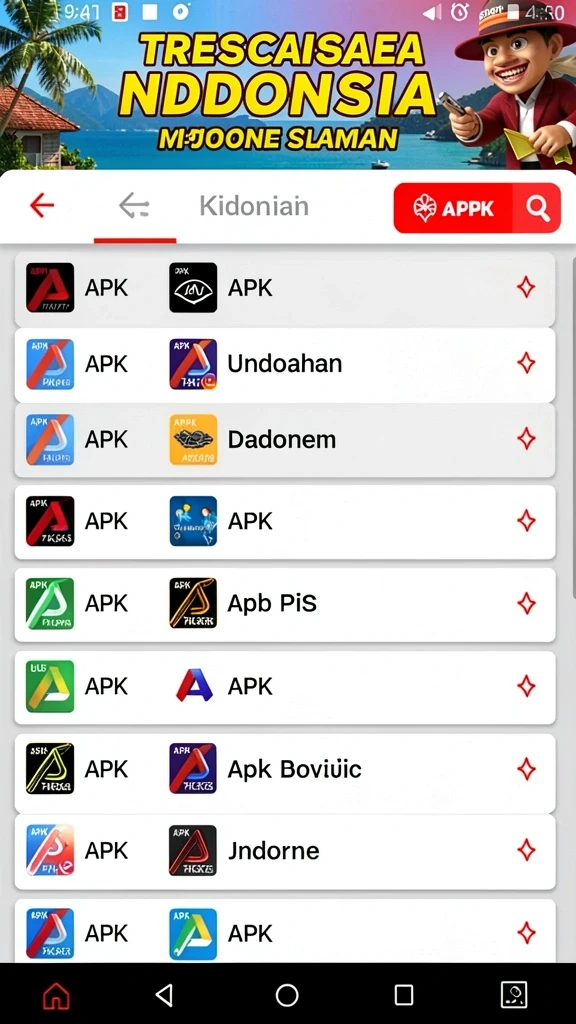The image size is (576, 1024).
Task: Open recent apps with the square button
Action: [x=404, y=995]
